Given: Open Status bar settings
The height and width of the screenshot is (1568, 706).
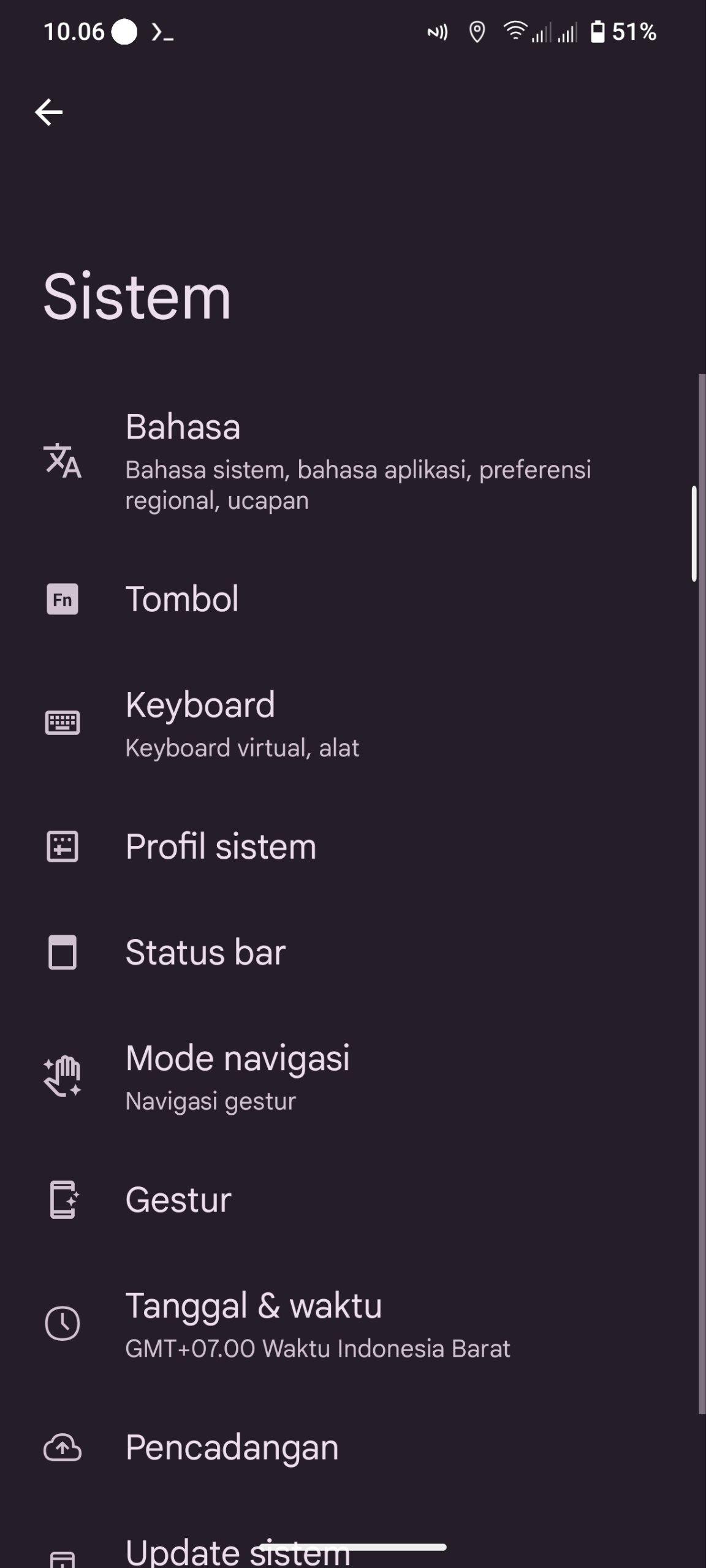Looking at the screenshot, I should tap(353, 952).
